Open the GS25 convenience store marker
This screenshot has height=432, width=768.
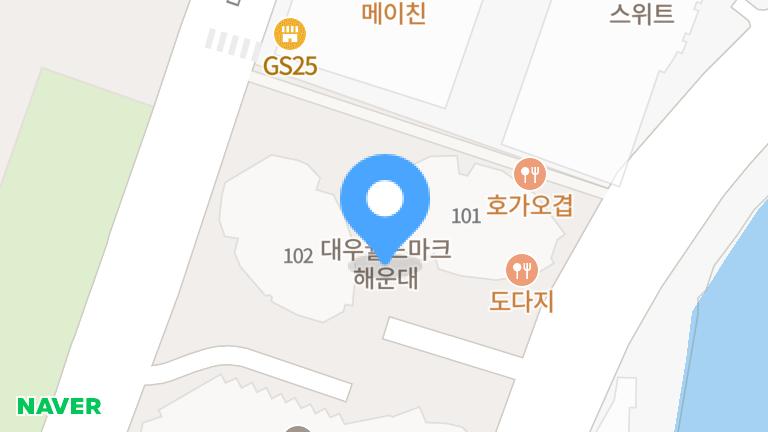[x=290, y=35]
